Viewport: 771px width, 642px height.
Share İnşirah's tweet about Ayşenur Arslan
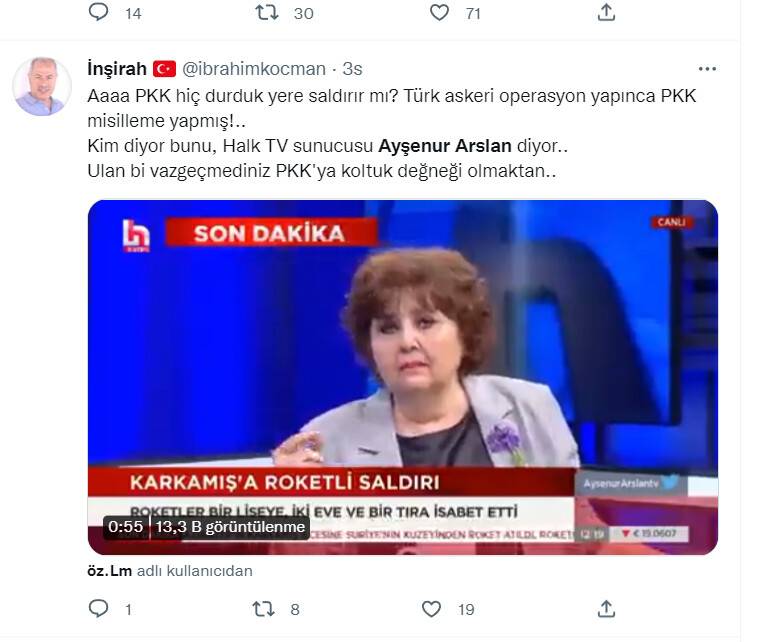click(x=605, y=608)
